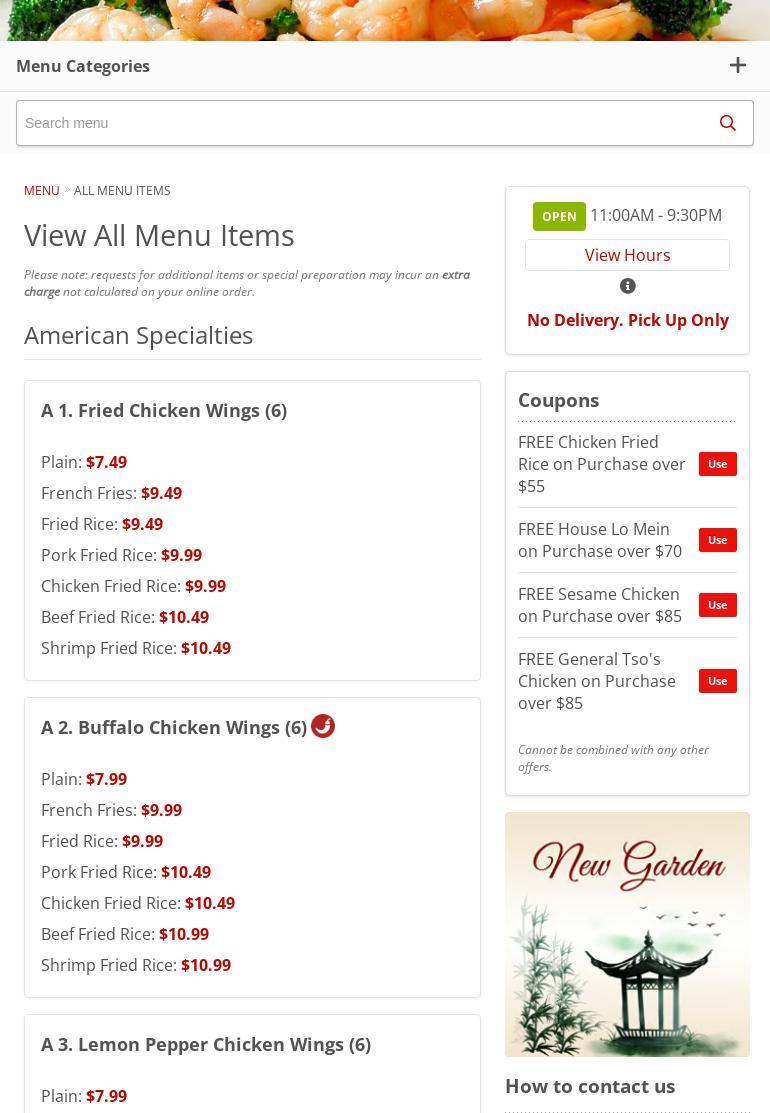Apply the FREE Sesame Chicken coupon
770x1113 pixels.
(717, 605)
